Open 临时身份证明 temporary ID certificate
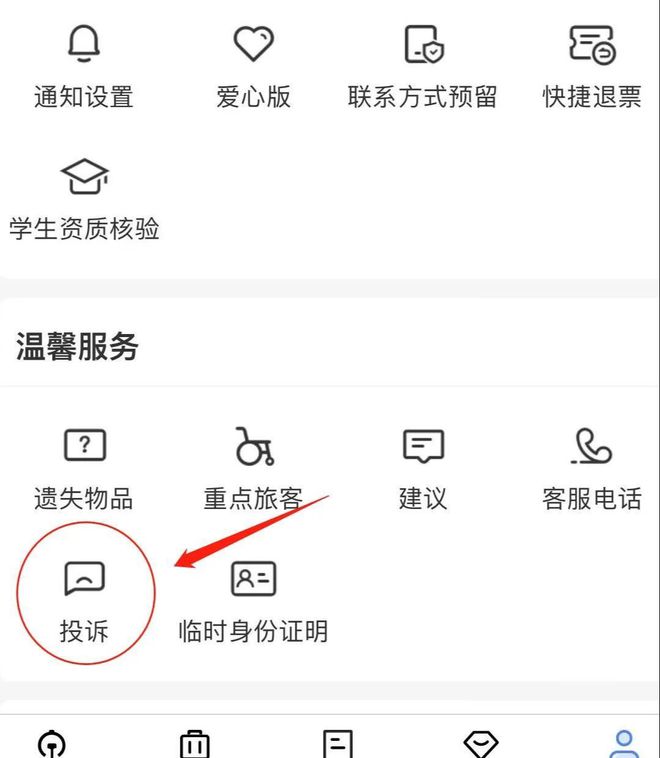660x758 pixels. tap(253, 600)
